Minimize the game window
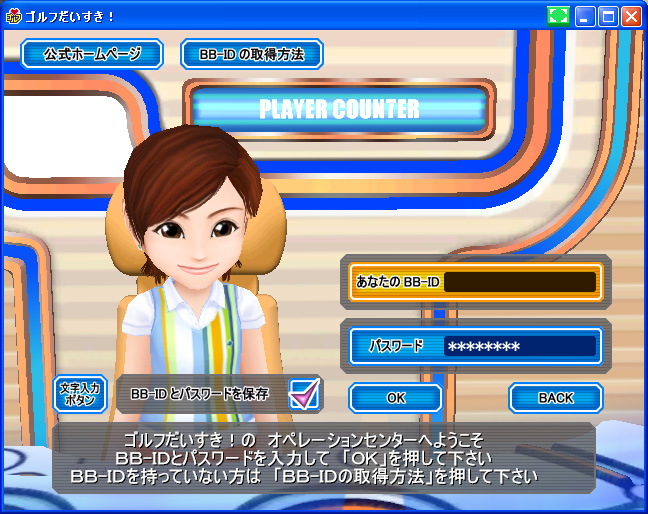The height and width of the screenshot is (514, 648). 584,17
